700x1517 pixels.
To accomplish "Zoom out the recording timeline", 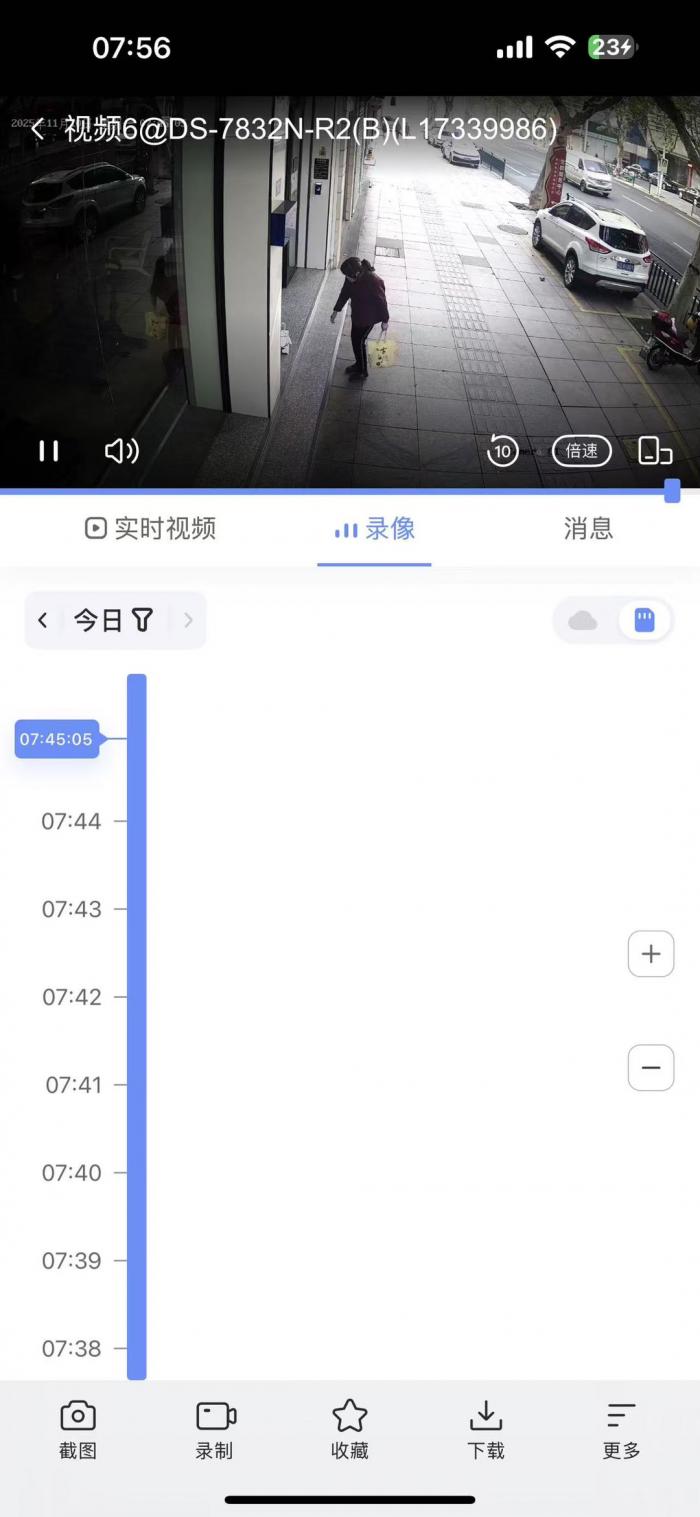I will pyautogui.click(x=651, y=1068).
